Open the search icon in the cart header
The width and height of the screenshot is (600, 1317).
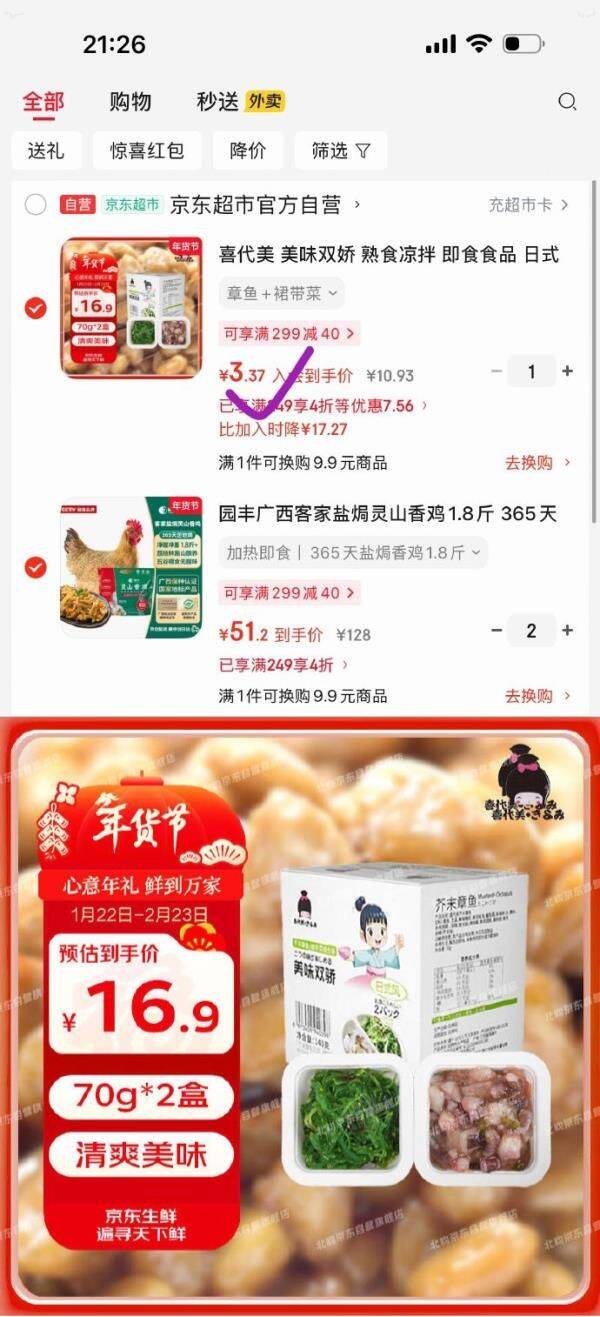coord(567,101)
